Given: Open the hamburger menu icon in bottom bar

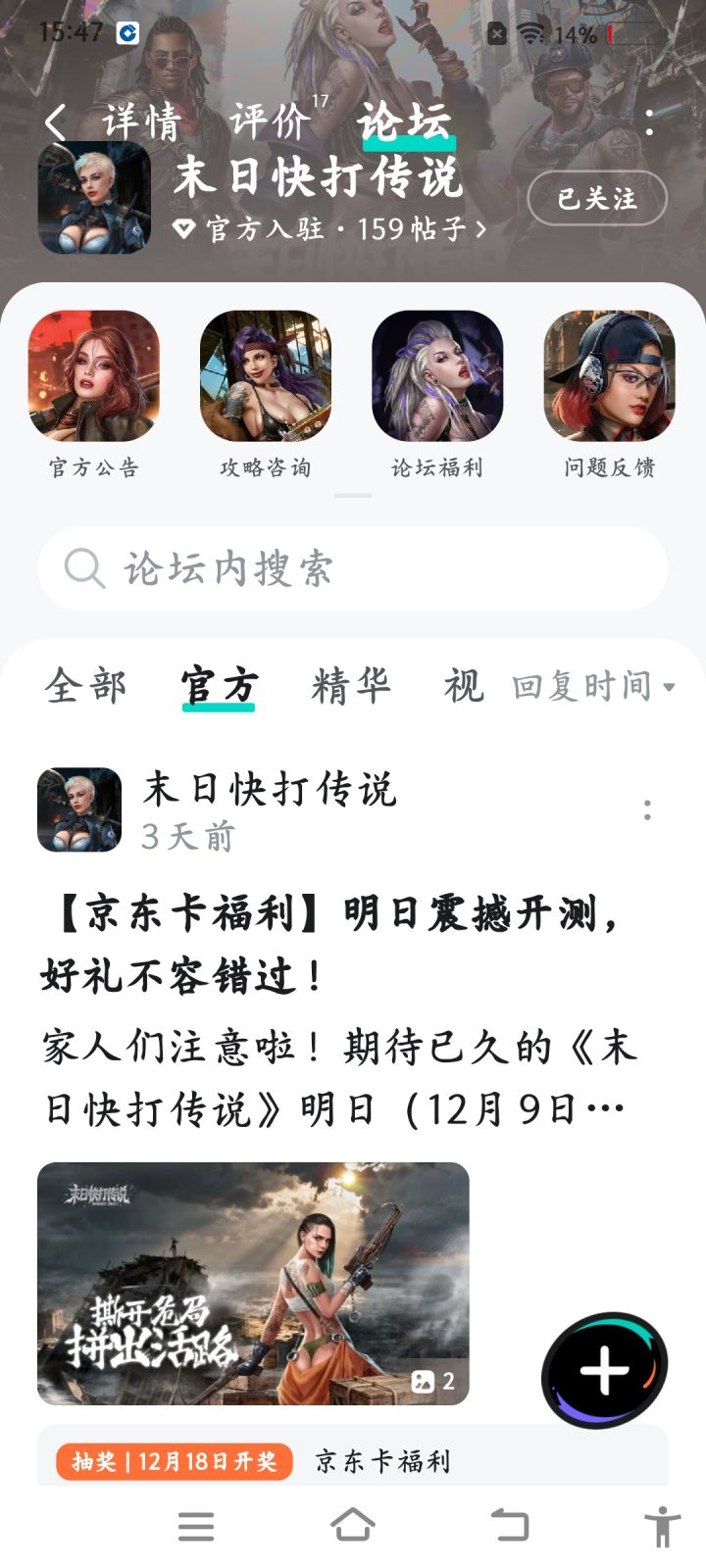Looking at the screenshot, I should [x=196, y=1525].
